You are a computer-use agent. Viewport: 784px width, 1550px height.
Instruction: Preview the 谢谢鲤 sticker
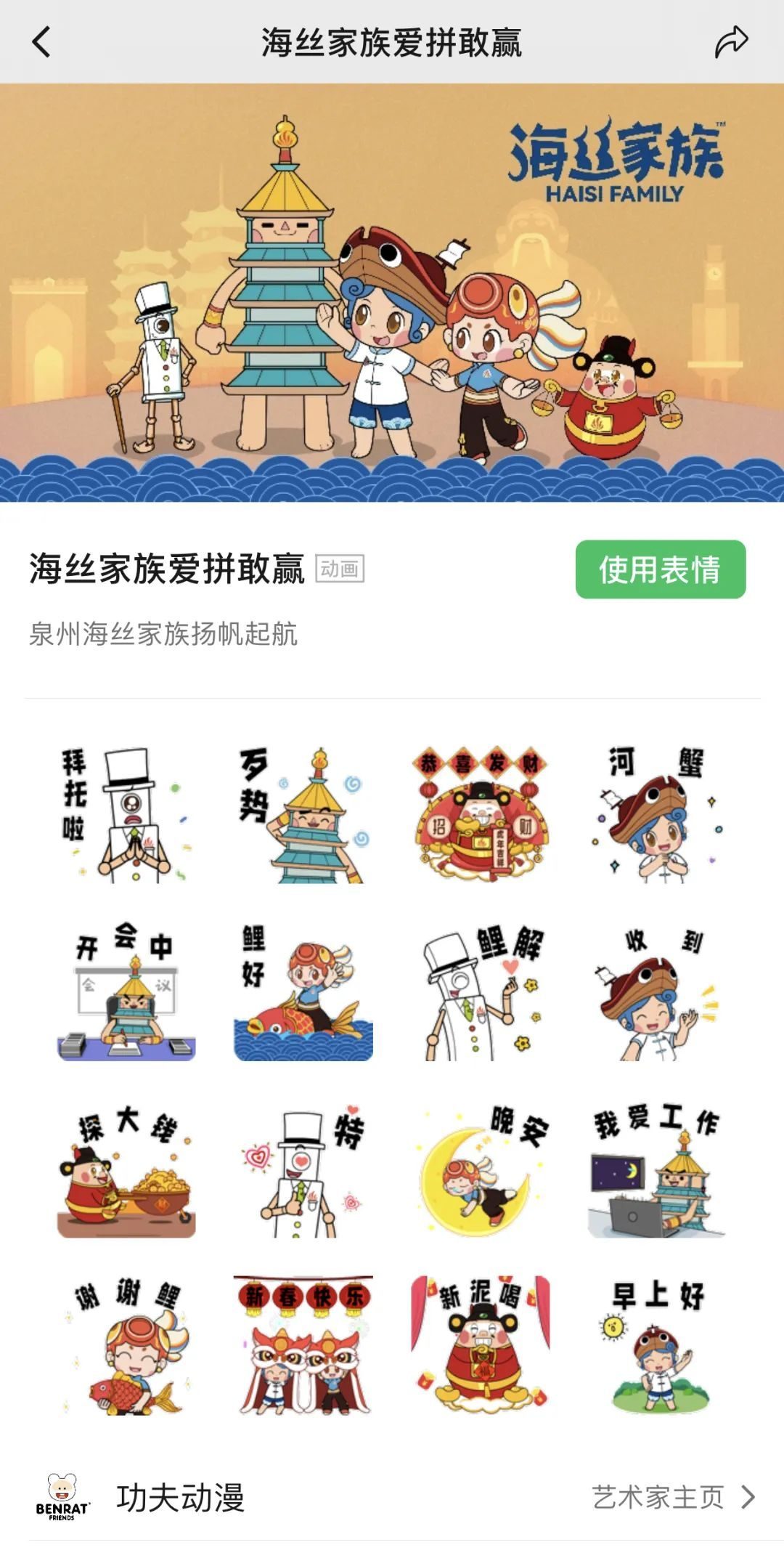tap(126, 1346)
